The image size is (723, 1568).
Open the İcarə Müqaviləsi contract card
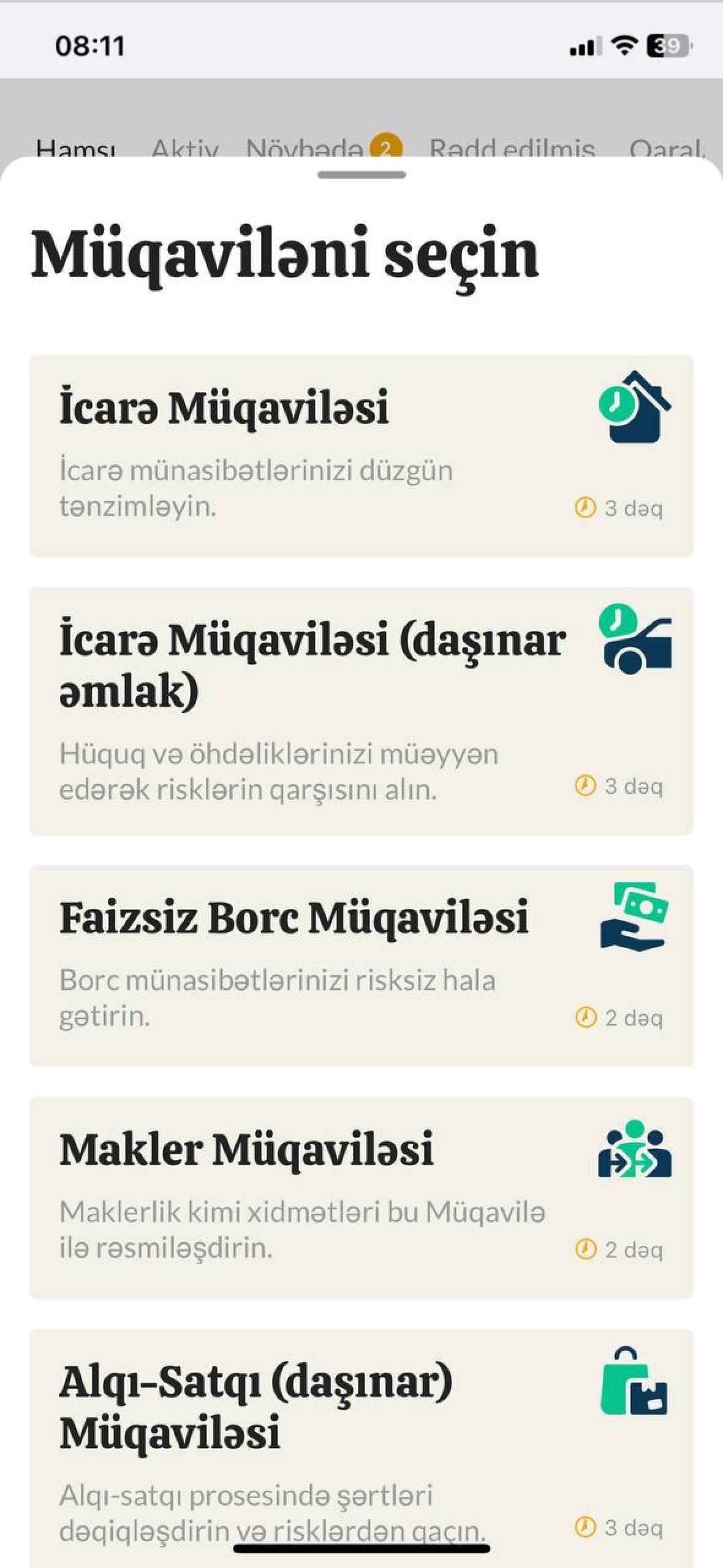tap(361, 456)
